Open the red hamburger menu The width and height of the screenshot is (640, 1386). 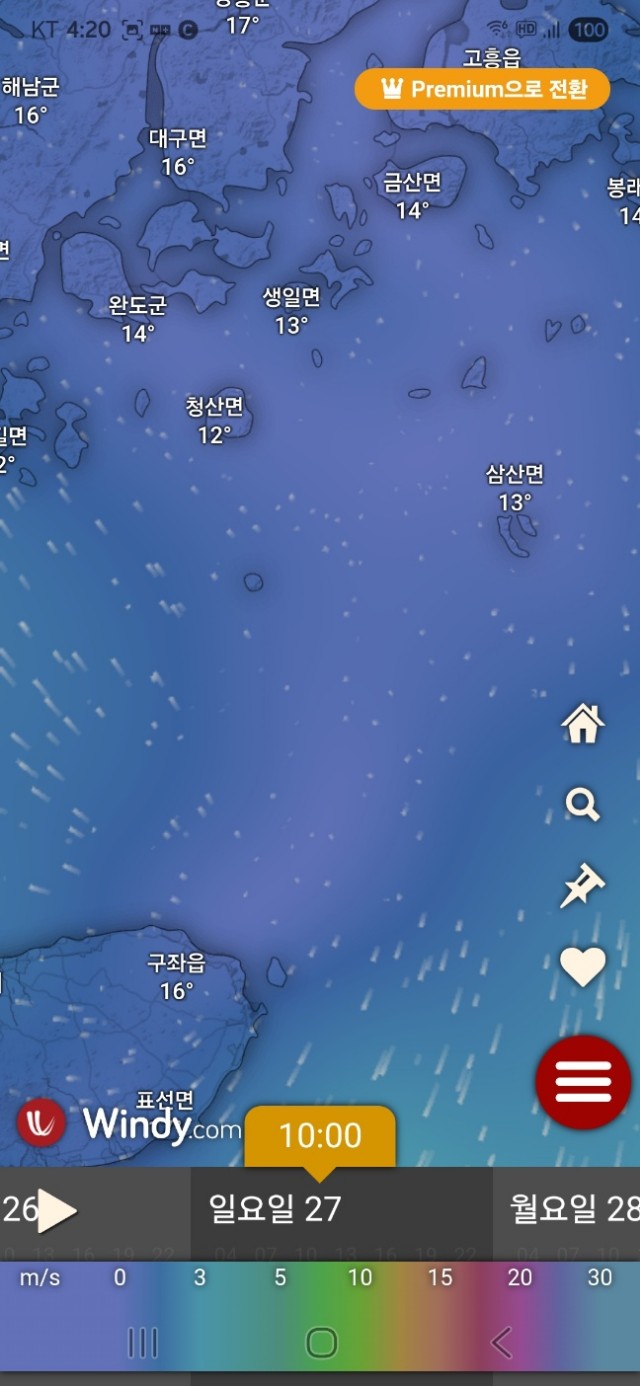[x=583, y=1082]
